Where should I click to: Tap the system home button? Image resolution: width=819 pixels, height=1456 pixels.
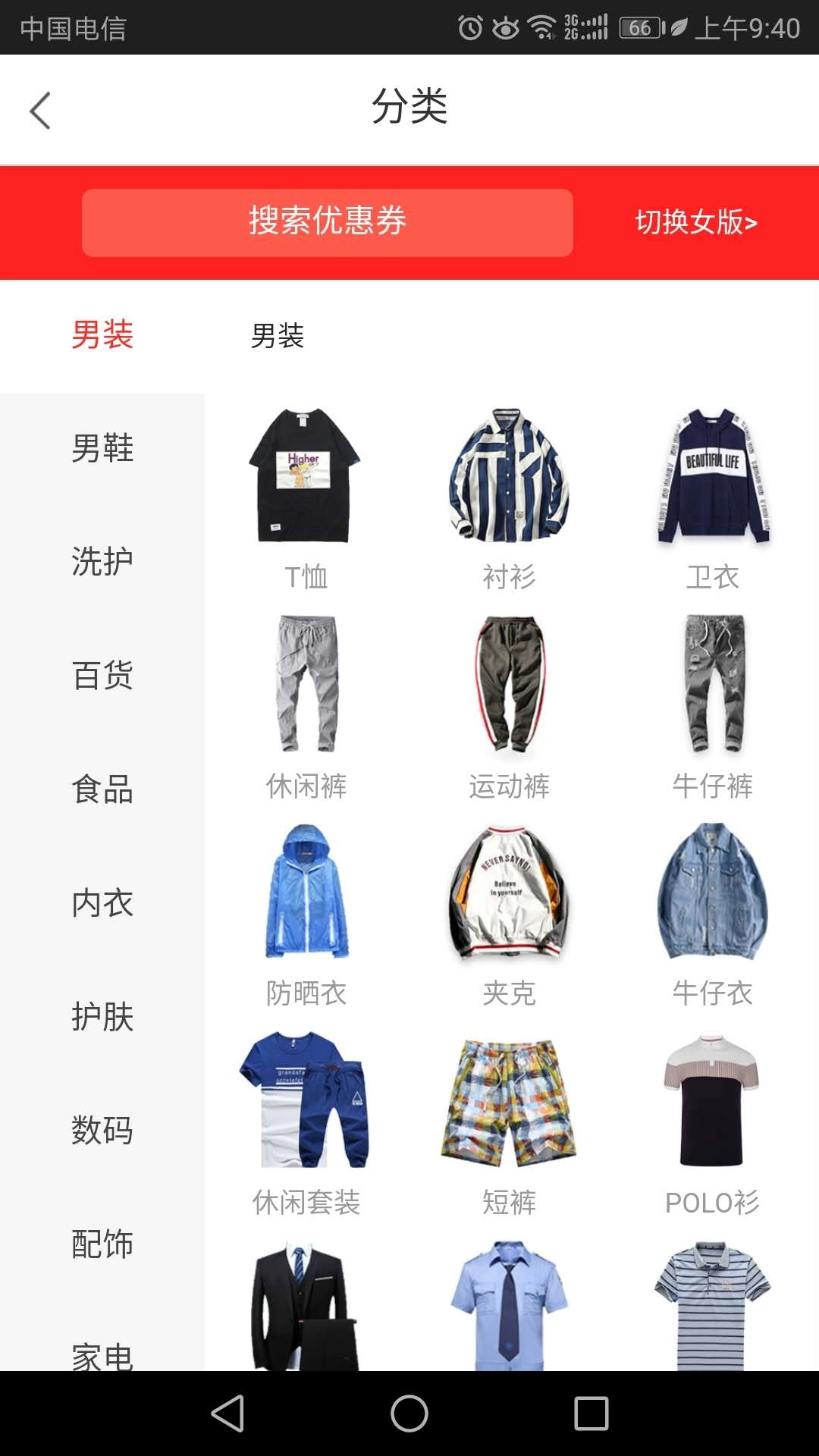409,1414
